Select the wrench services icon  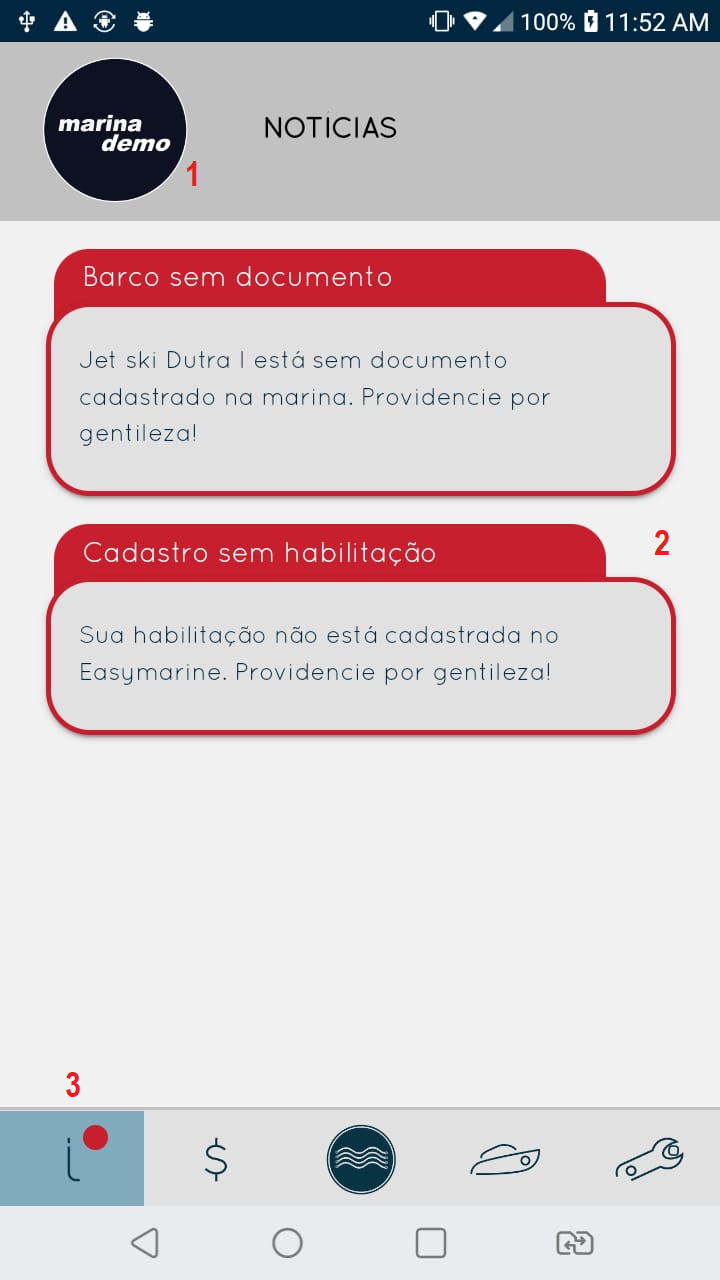click(x=650, y=1158)
